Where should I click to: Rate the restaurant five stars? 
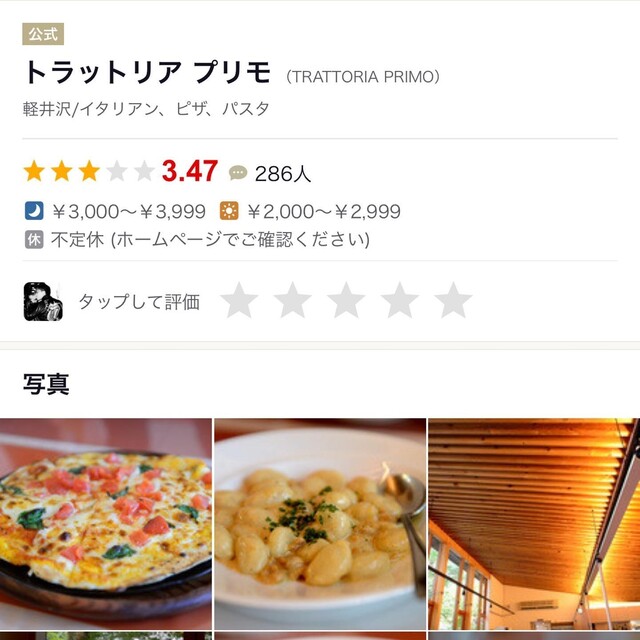point(454,300)
